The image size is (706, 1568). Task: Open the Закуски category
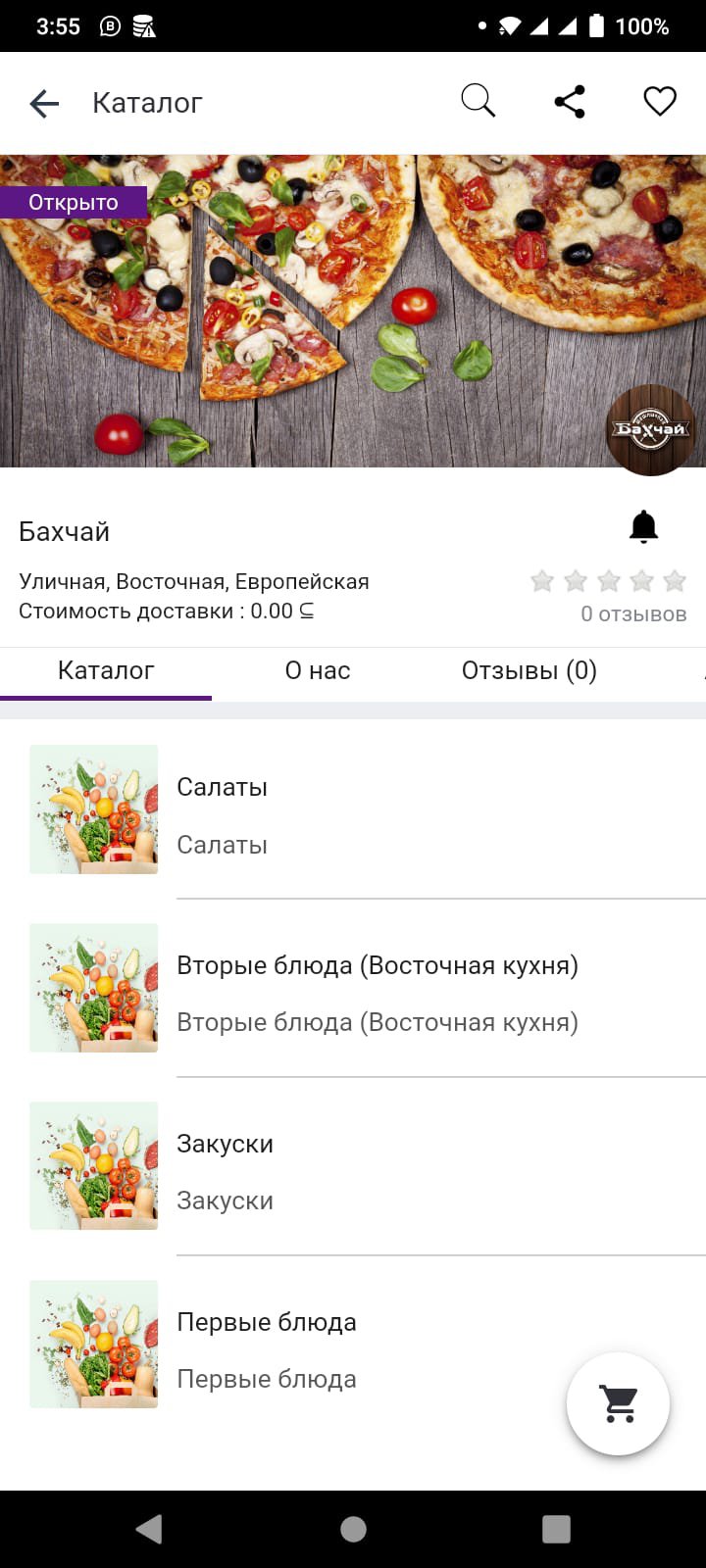[353, 1166]
